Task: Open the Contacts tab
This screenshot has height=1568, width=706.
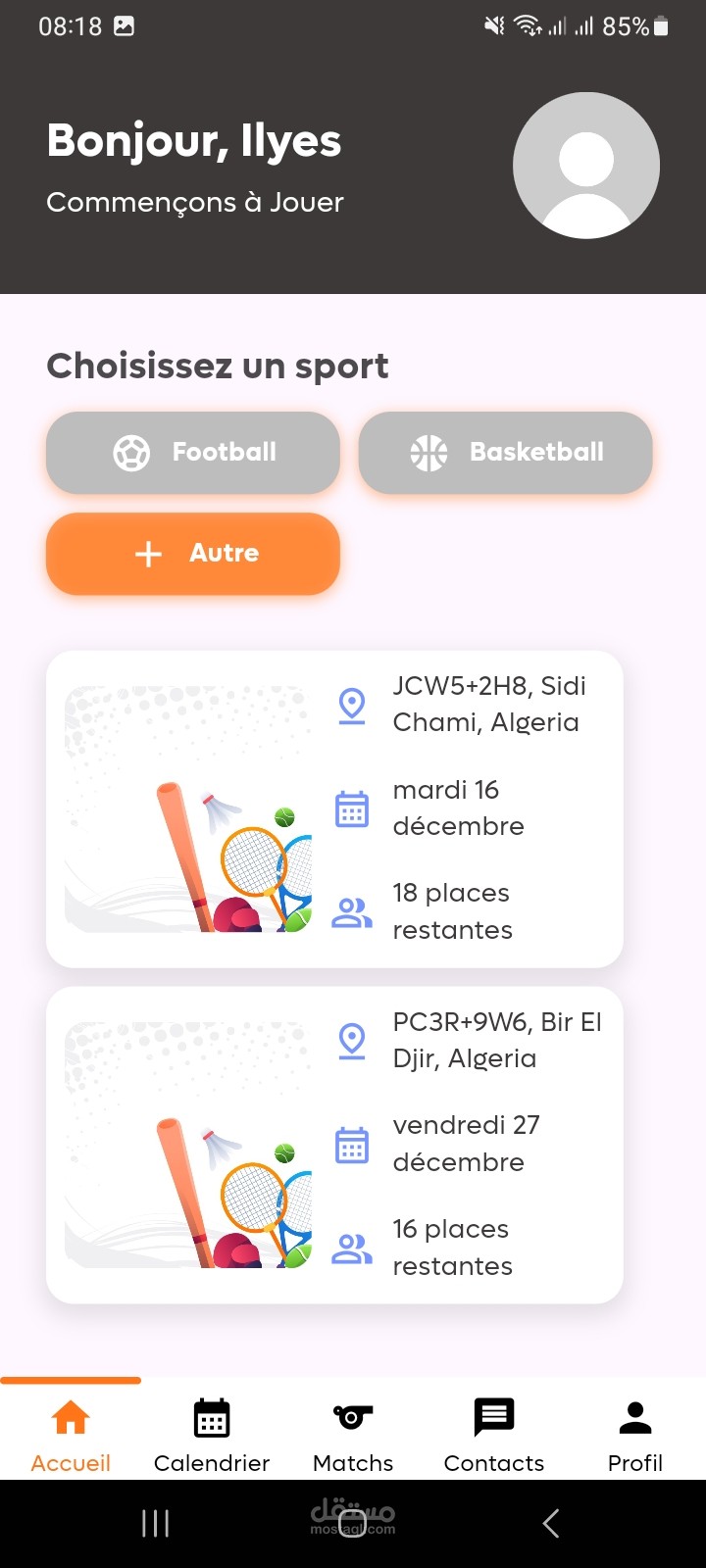Action: click(x=494, y=1435)
